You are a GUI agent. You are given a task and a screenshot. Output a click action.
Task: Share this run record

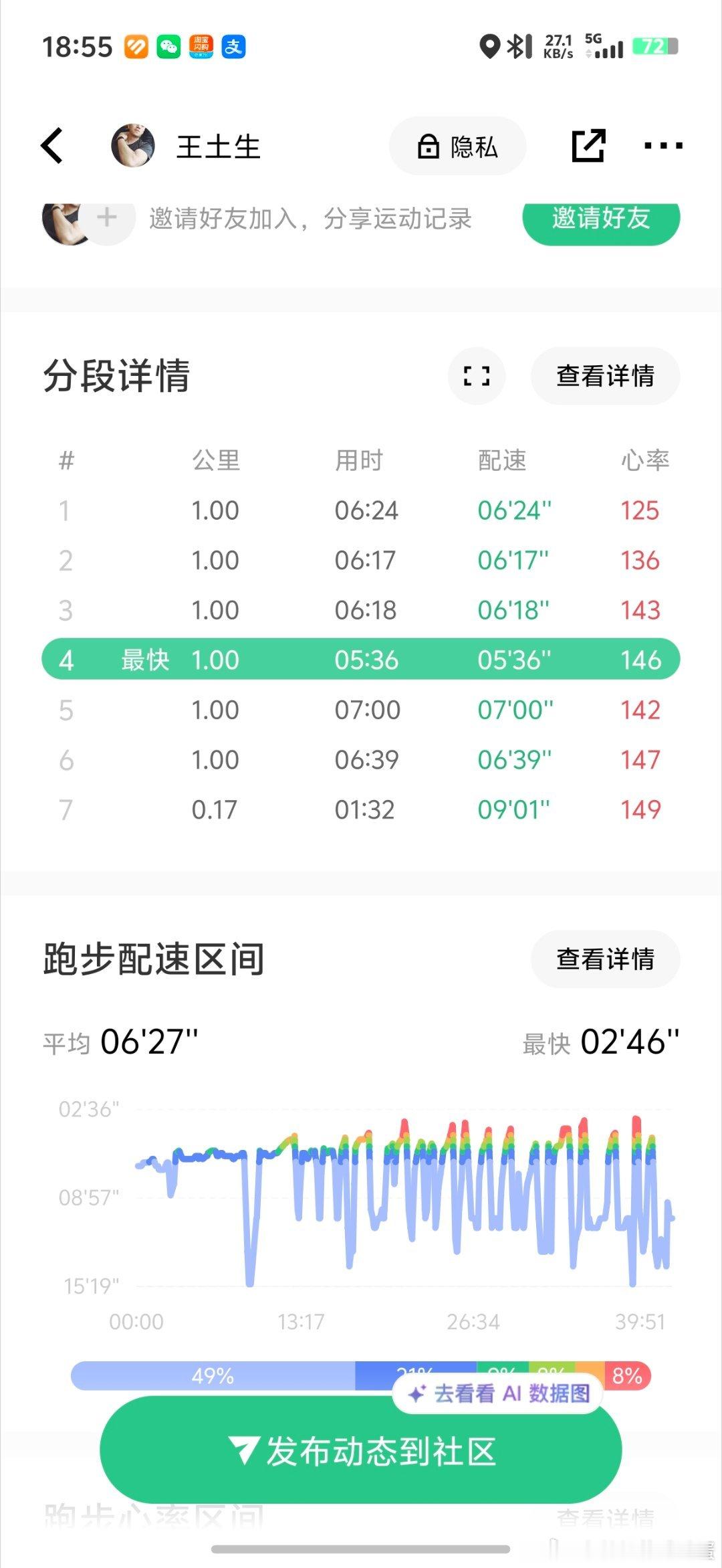[589, 145]
